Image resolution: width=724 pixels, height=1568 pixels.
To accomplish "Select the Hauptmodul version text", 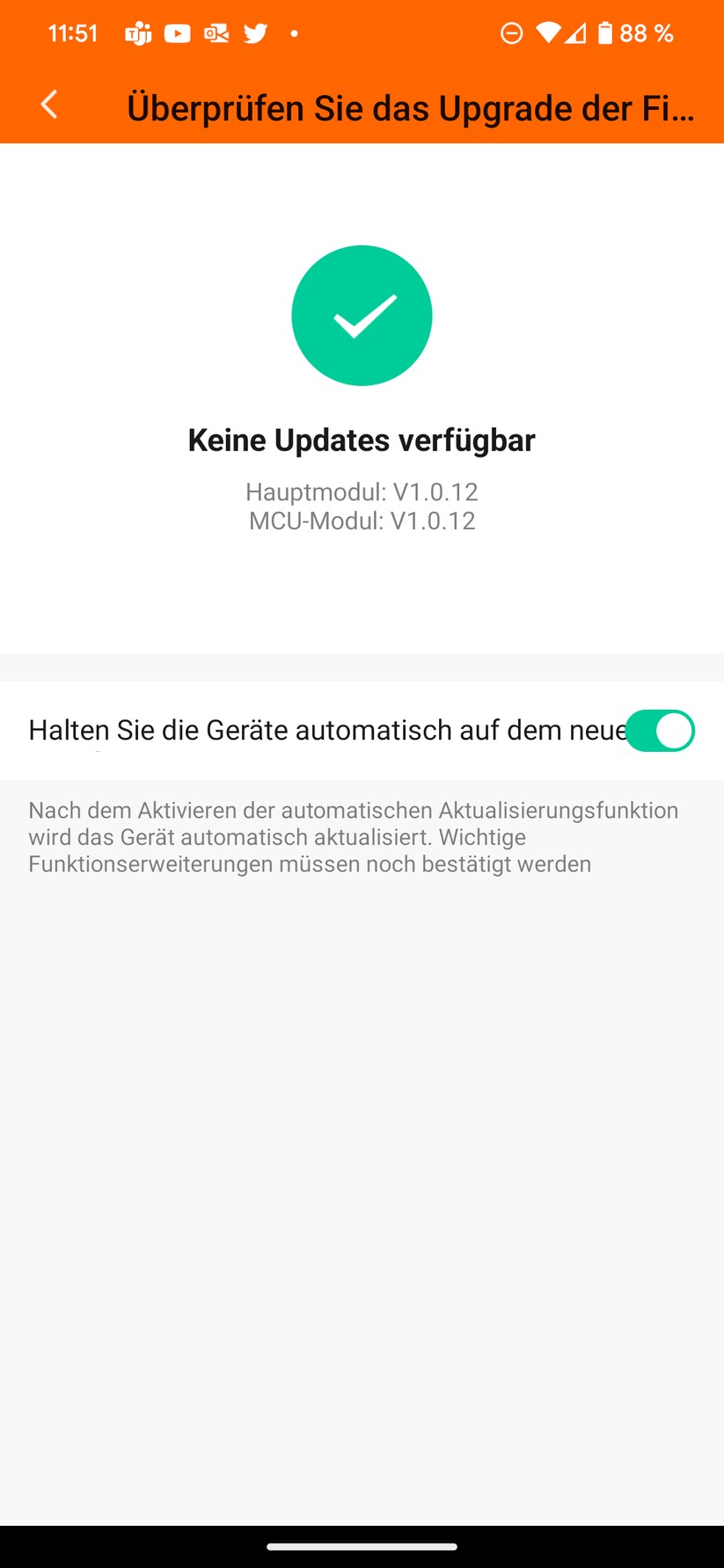I will [362, 492].
